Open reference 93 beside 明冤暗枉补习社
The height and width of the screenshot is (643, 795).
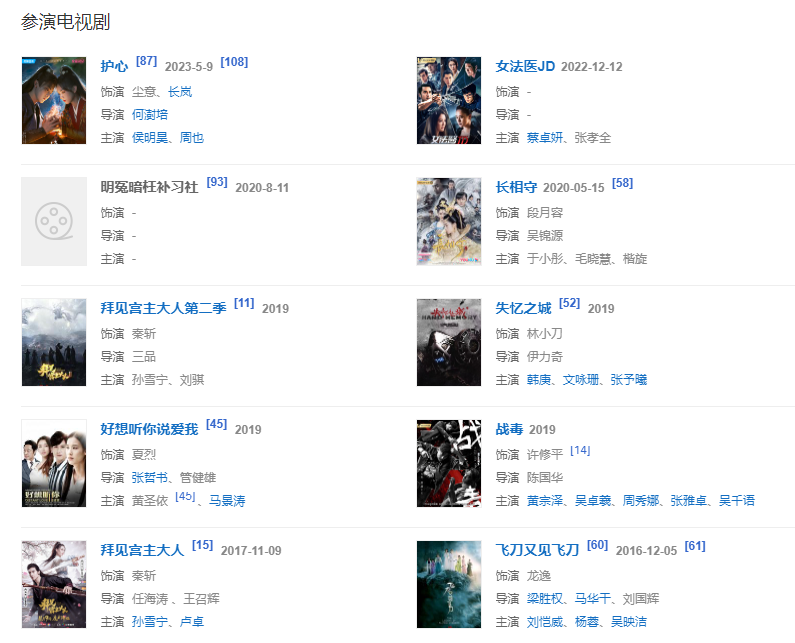[x=217, y=183]
